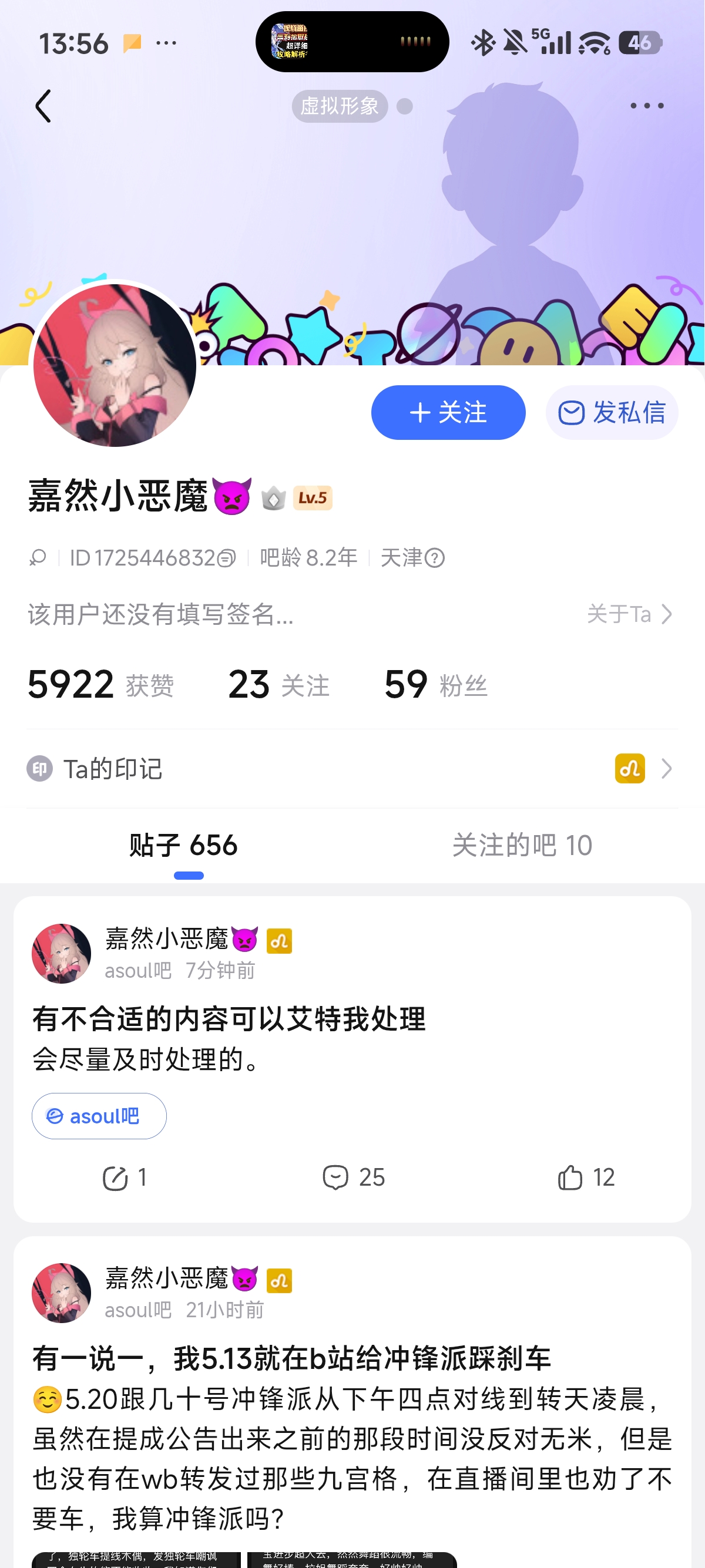View the 23 关注 following list

[x=279, y=685]
